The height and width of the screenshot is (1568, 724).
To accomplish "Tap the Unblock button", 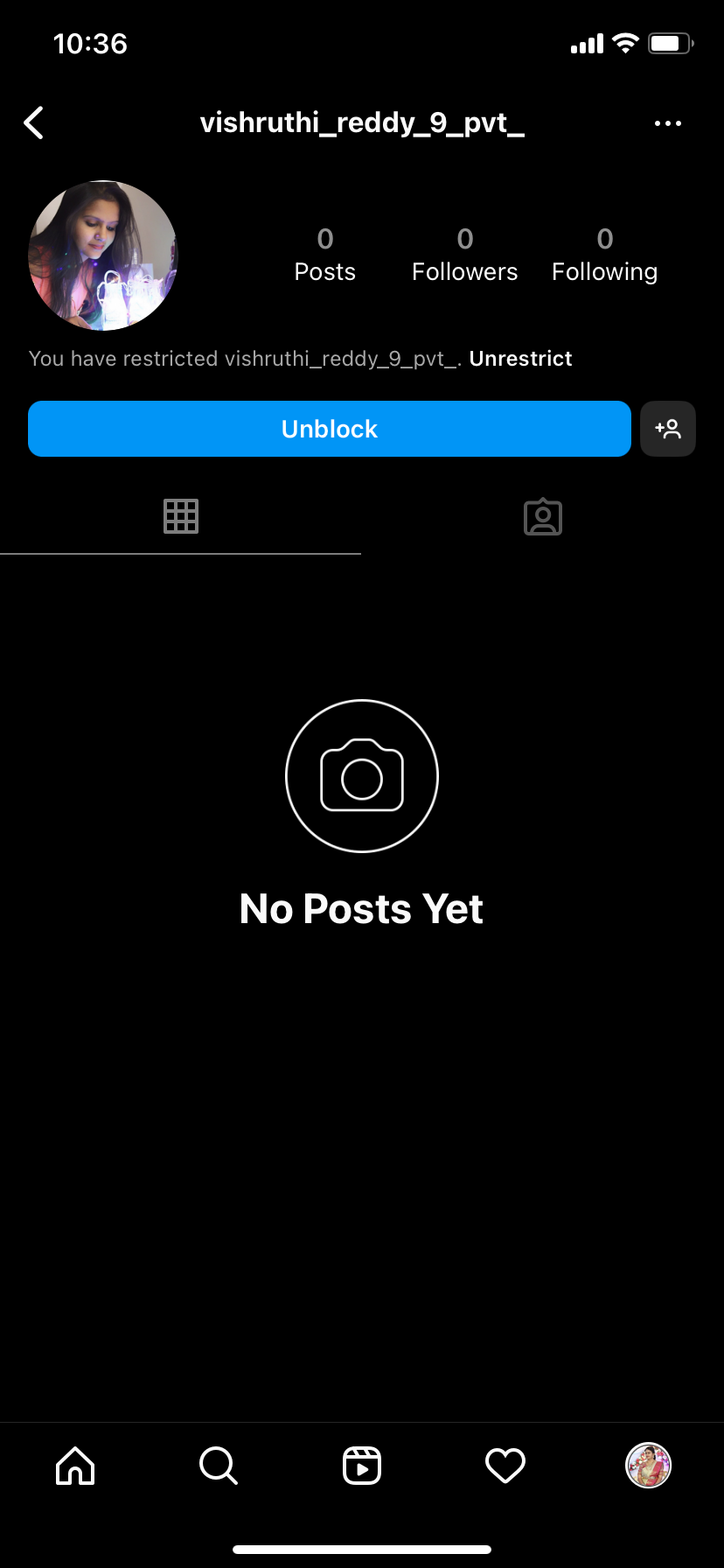I will click(329, 429).
